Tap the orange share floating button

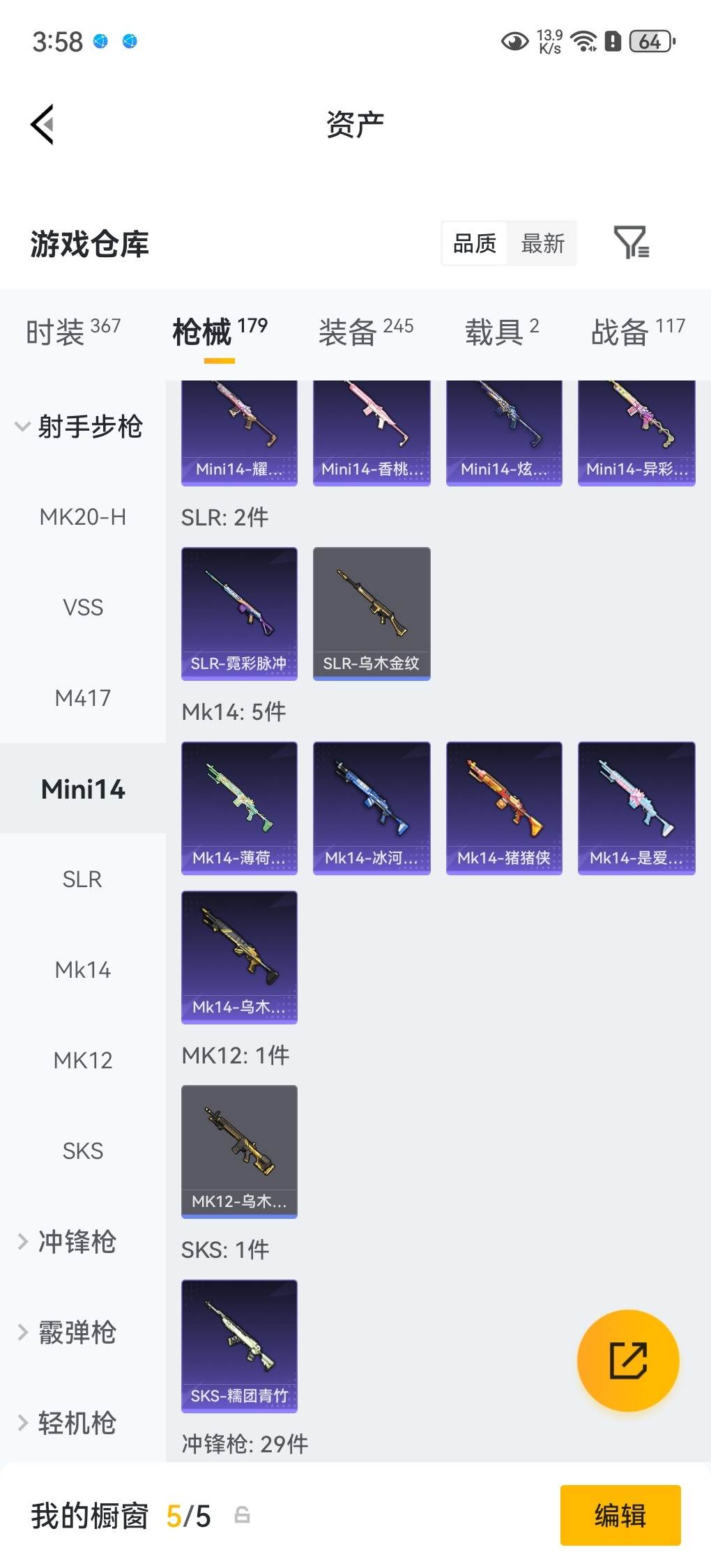pyautogui.click(x=628, y=1360)
